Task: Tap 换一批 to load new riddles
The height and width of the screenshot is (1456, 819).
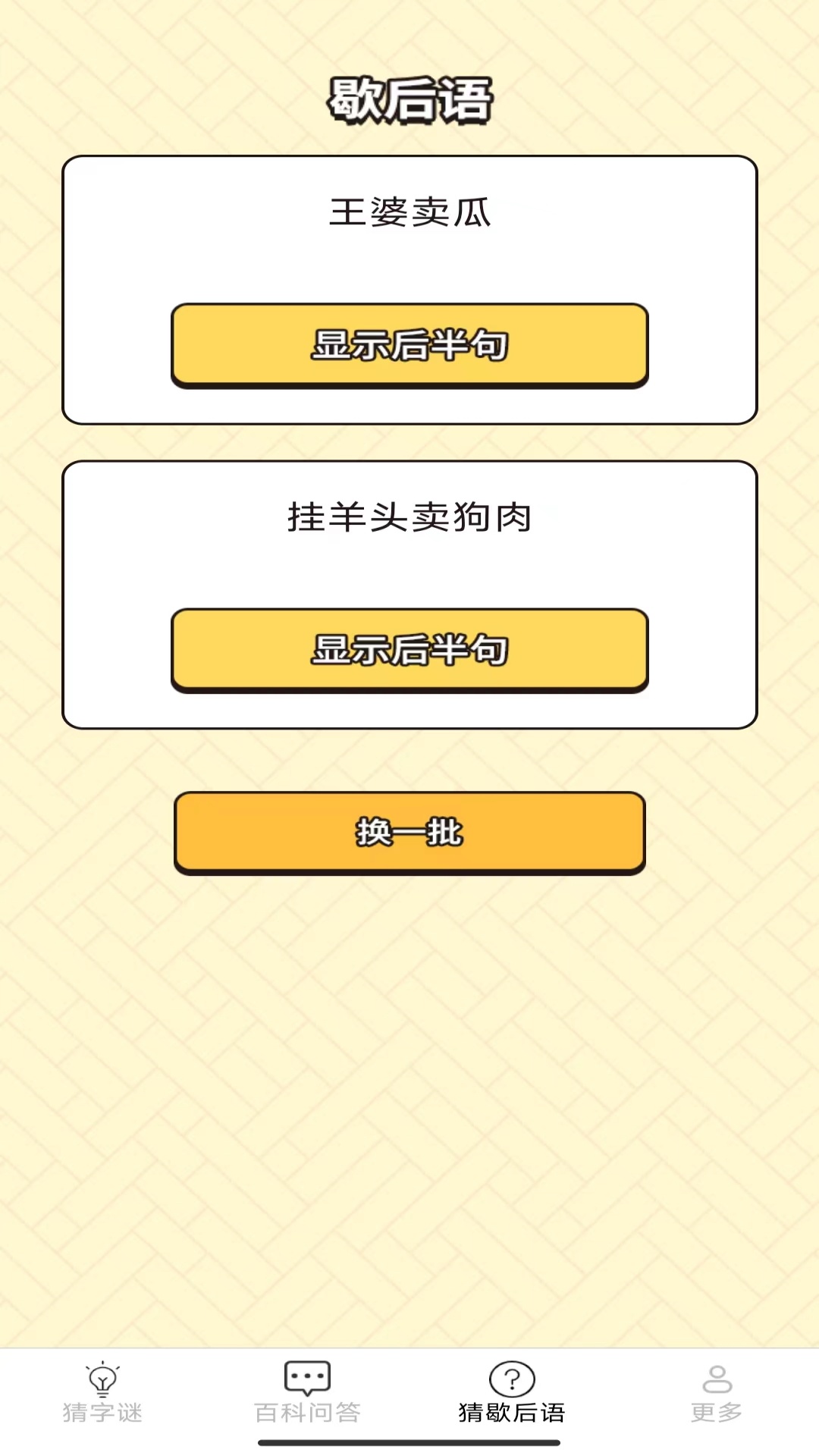Action: (x=409, y=832)
